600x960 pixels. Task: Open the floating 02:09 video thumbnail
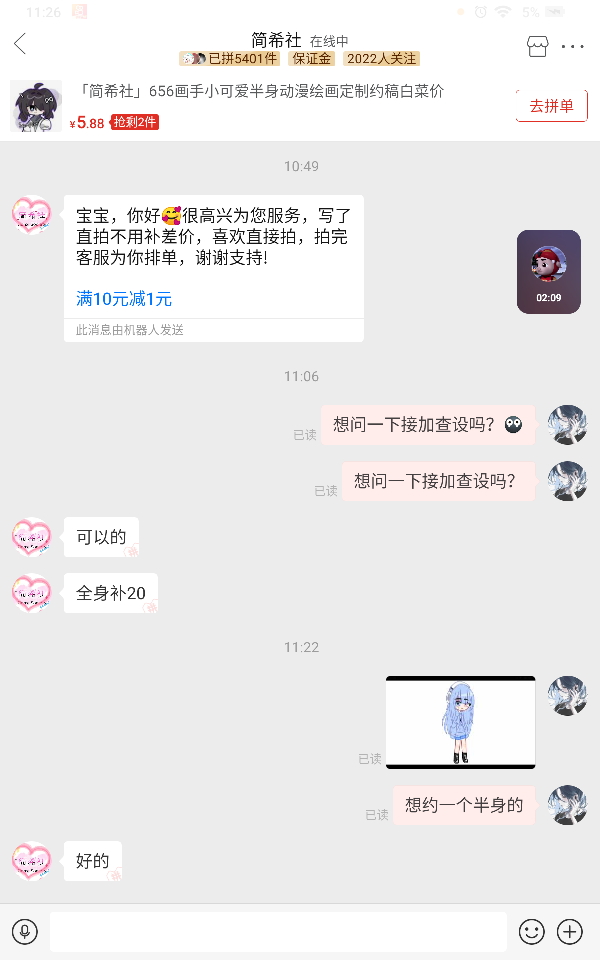tap(548, 271)
